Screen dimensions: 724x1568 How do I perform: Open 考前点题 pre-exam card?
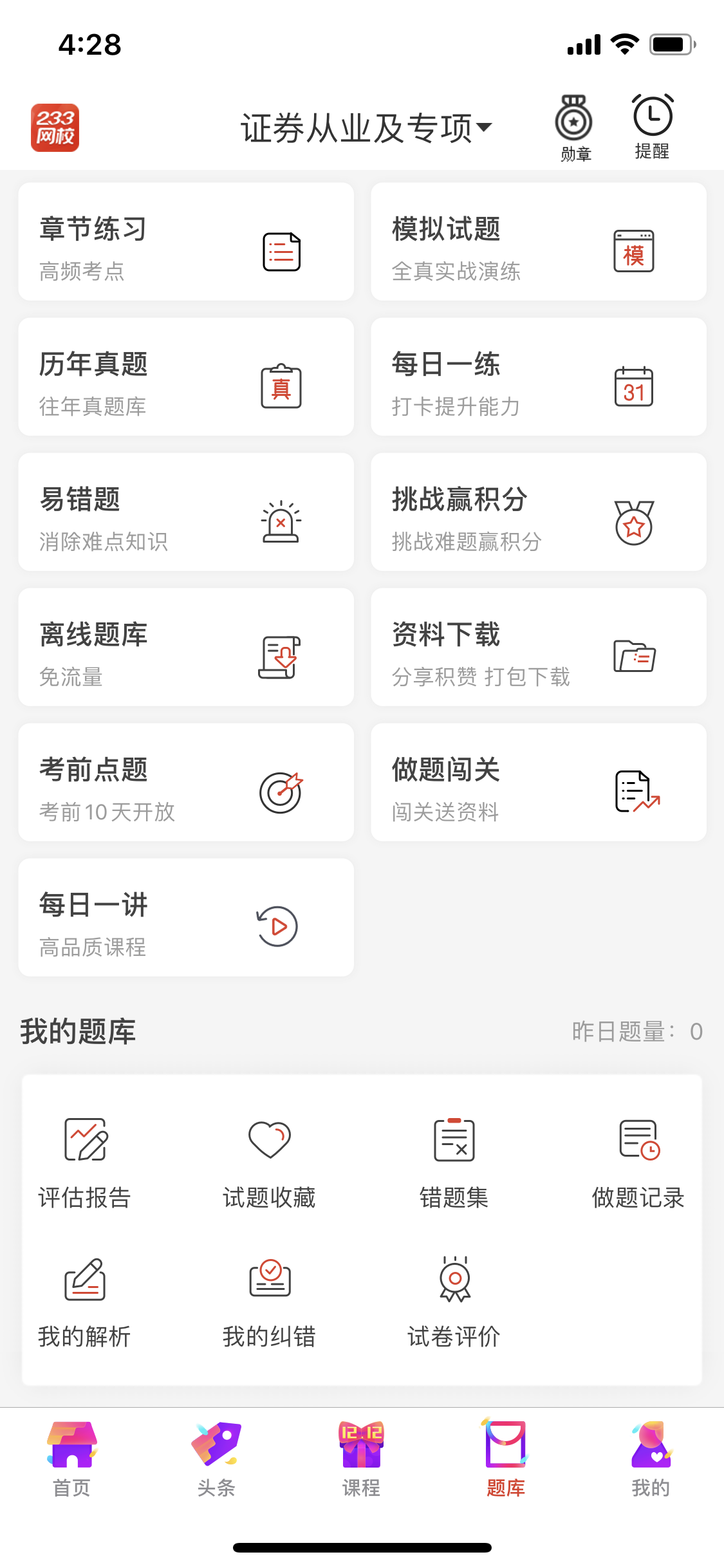pyautogui.click(x=186, y=782)
